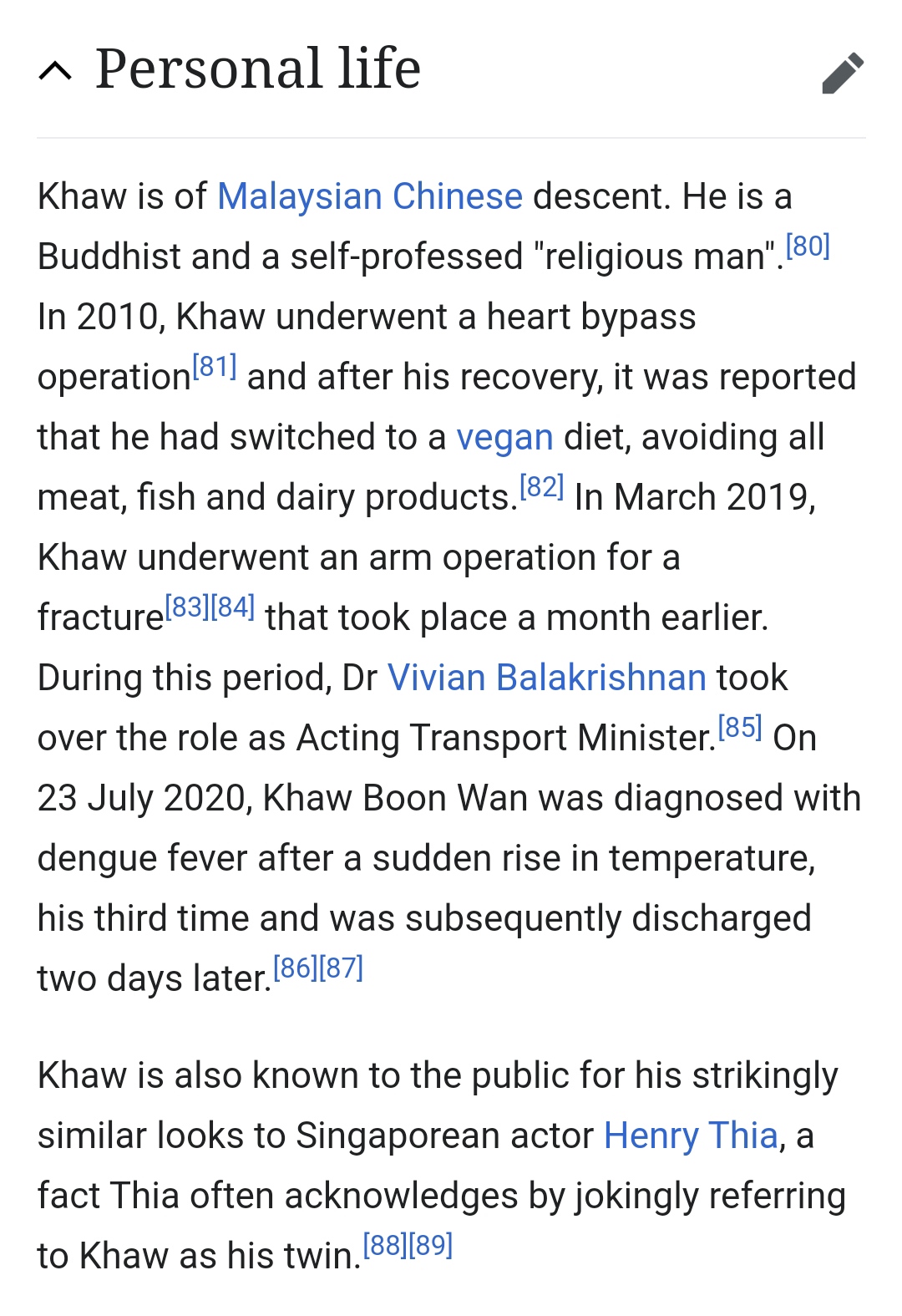Jump to footnote 88
Viewport: 902px width, 1316px height.
(x=385, y=1246)
